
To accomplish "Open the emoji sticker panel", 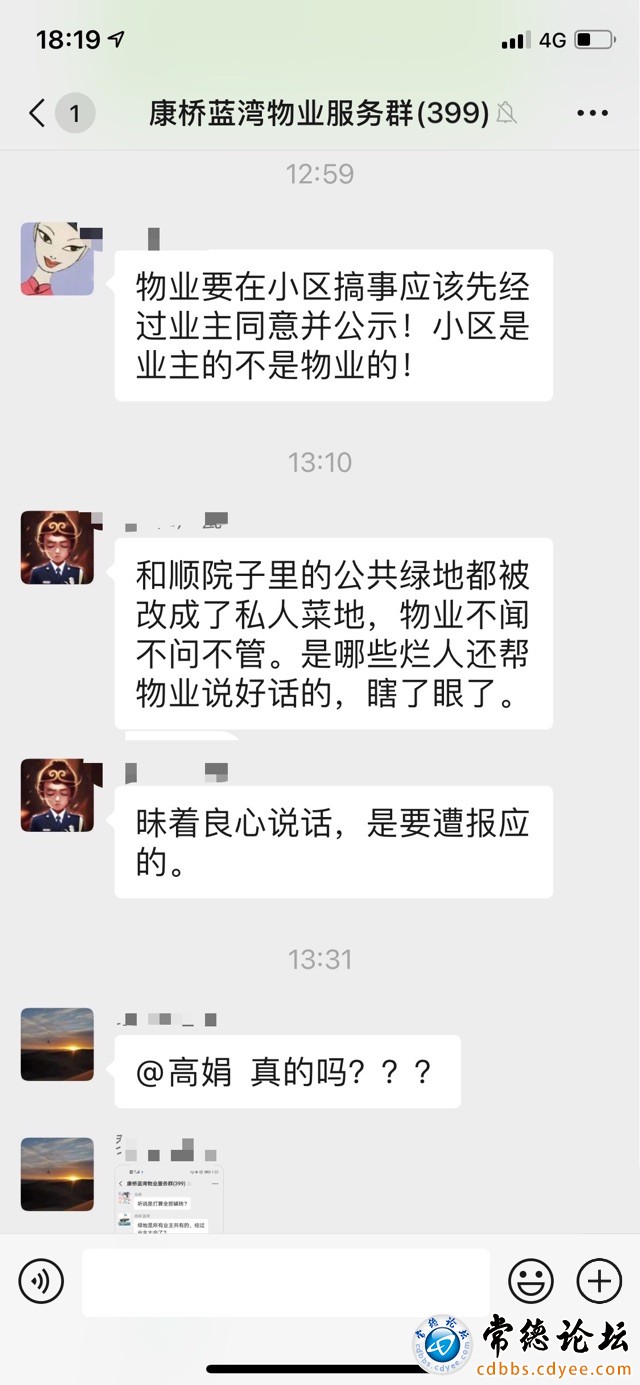I will 531,1281.
